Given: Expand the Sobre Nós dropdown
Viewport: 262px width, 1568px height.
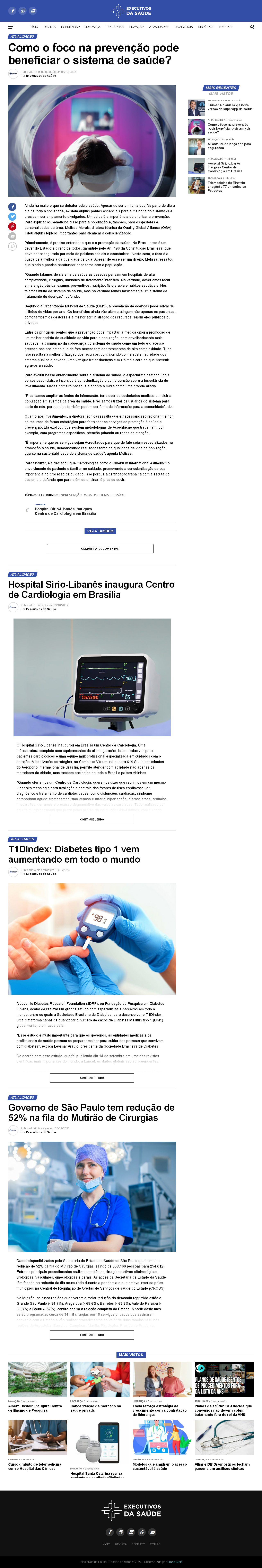Looking at the screenshot, I should click(x=70, y=27).
